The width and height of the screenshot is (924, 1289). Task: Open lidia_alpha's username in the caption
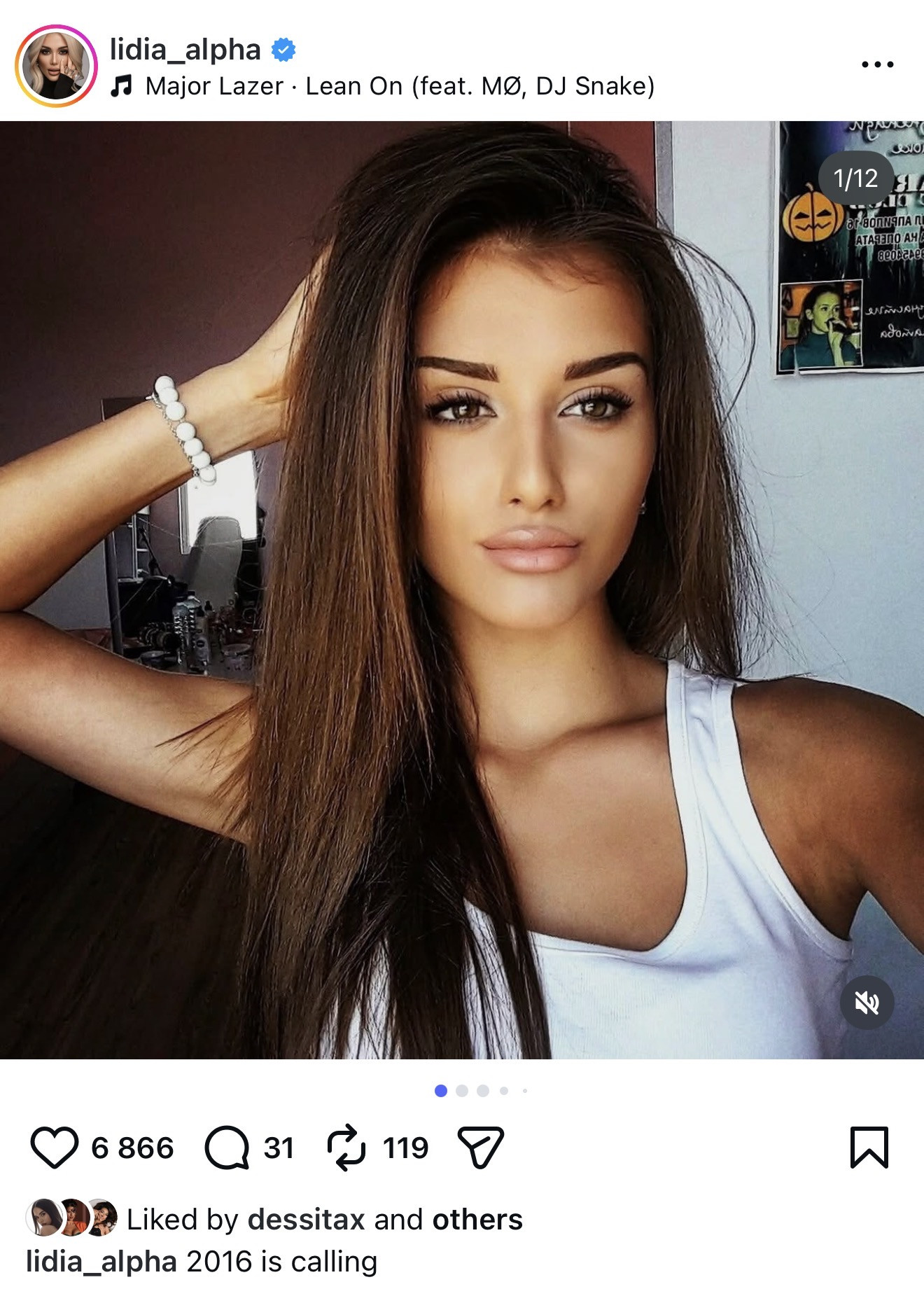point(101,1262)
